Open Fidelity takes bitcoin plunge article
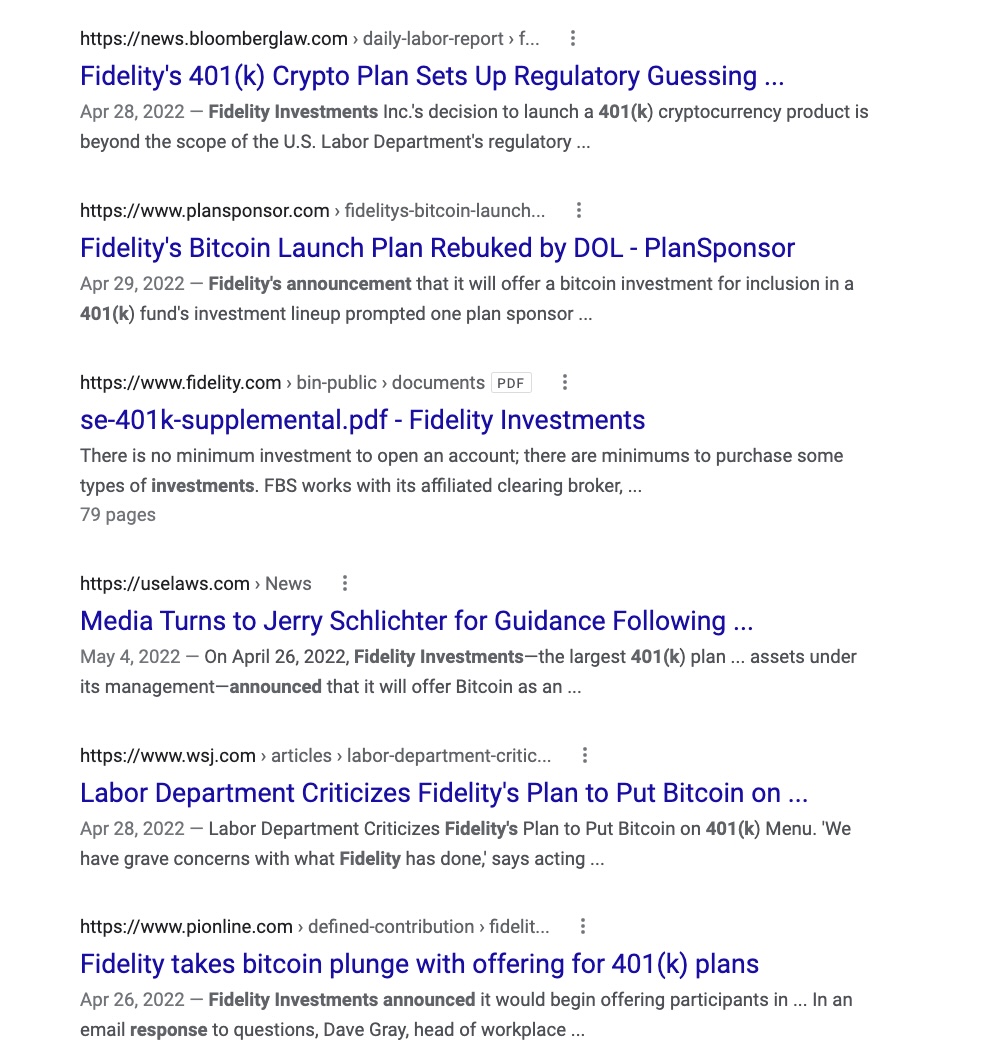 pos(419,964)
